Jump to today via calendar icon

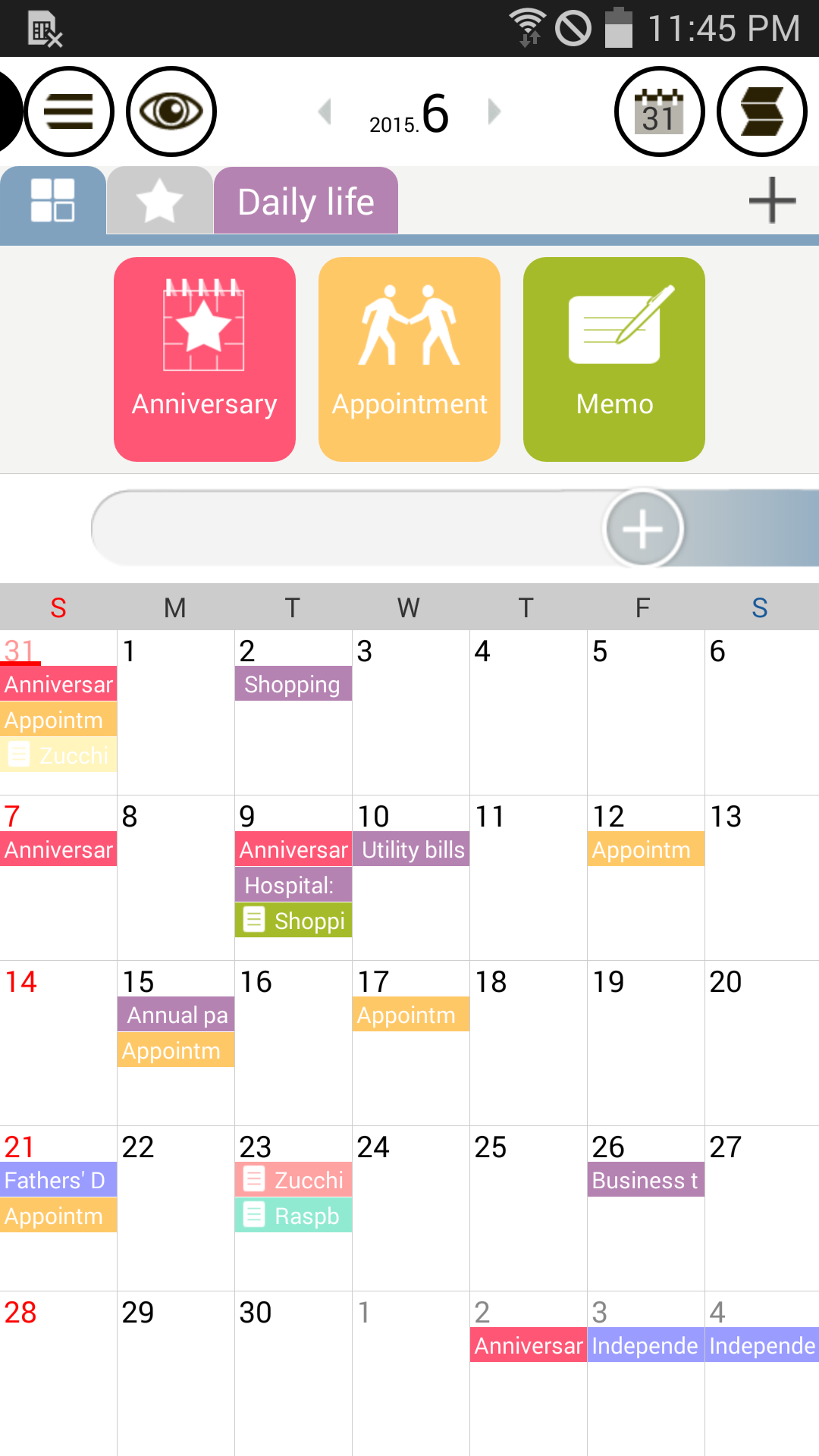[659, 111]
